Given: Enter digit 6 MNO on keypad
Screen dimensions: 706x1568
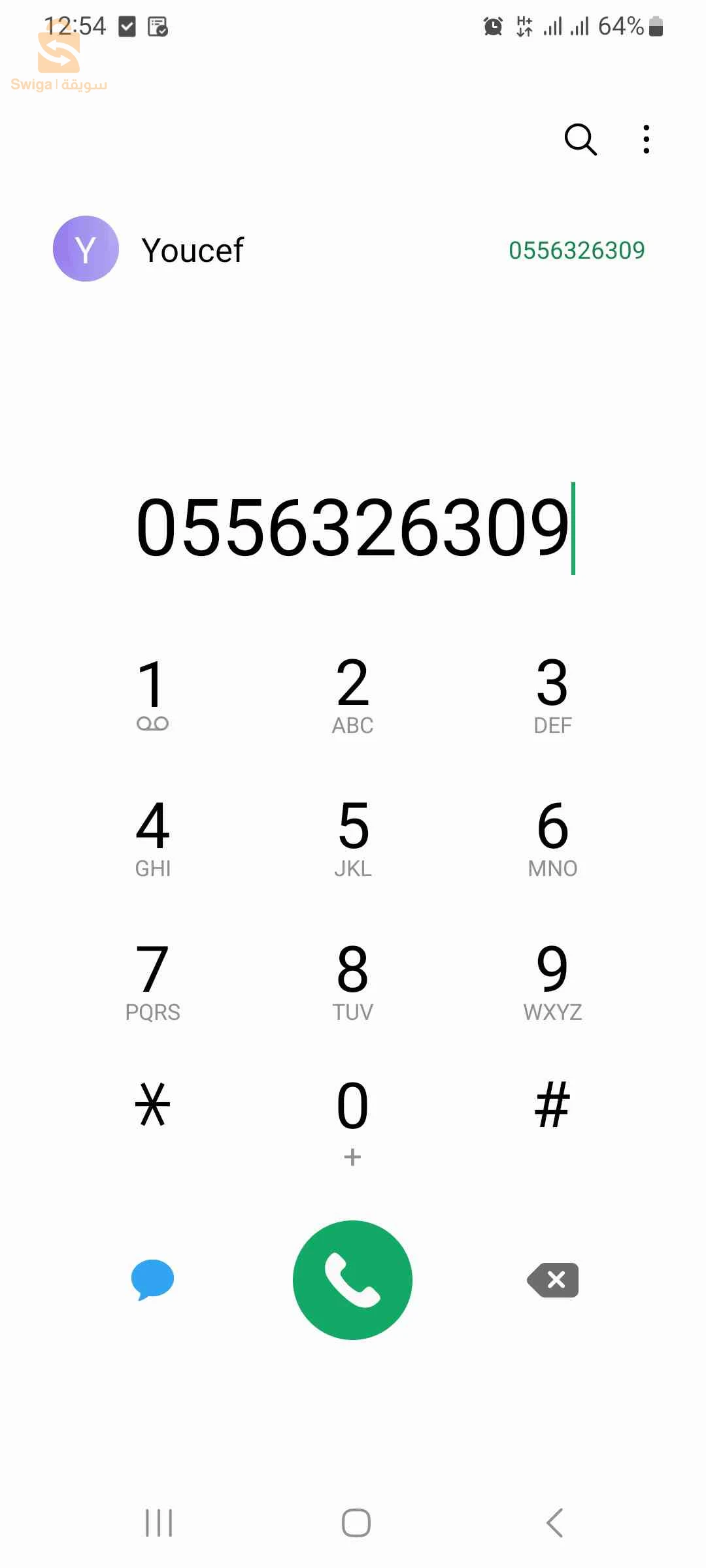Looking at the screenshot, I should coord(552,838).
